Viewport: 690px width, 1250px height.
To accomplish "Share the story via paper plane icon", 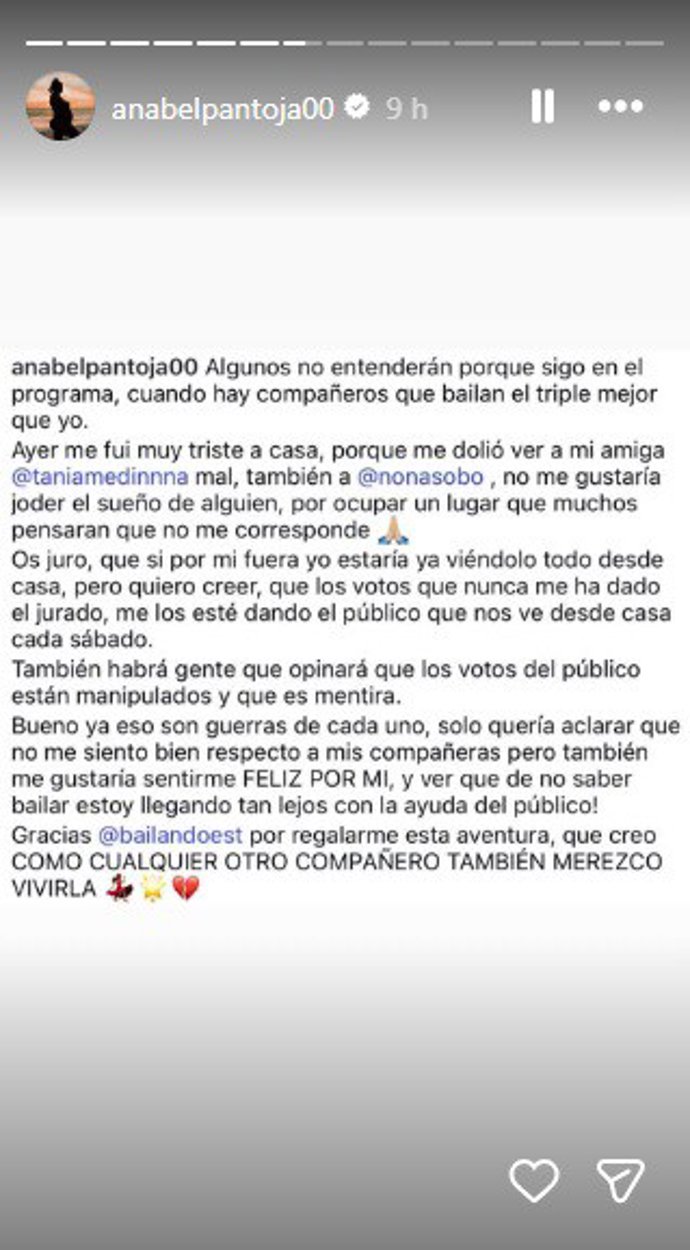I will (x=620, y=1181).
